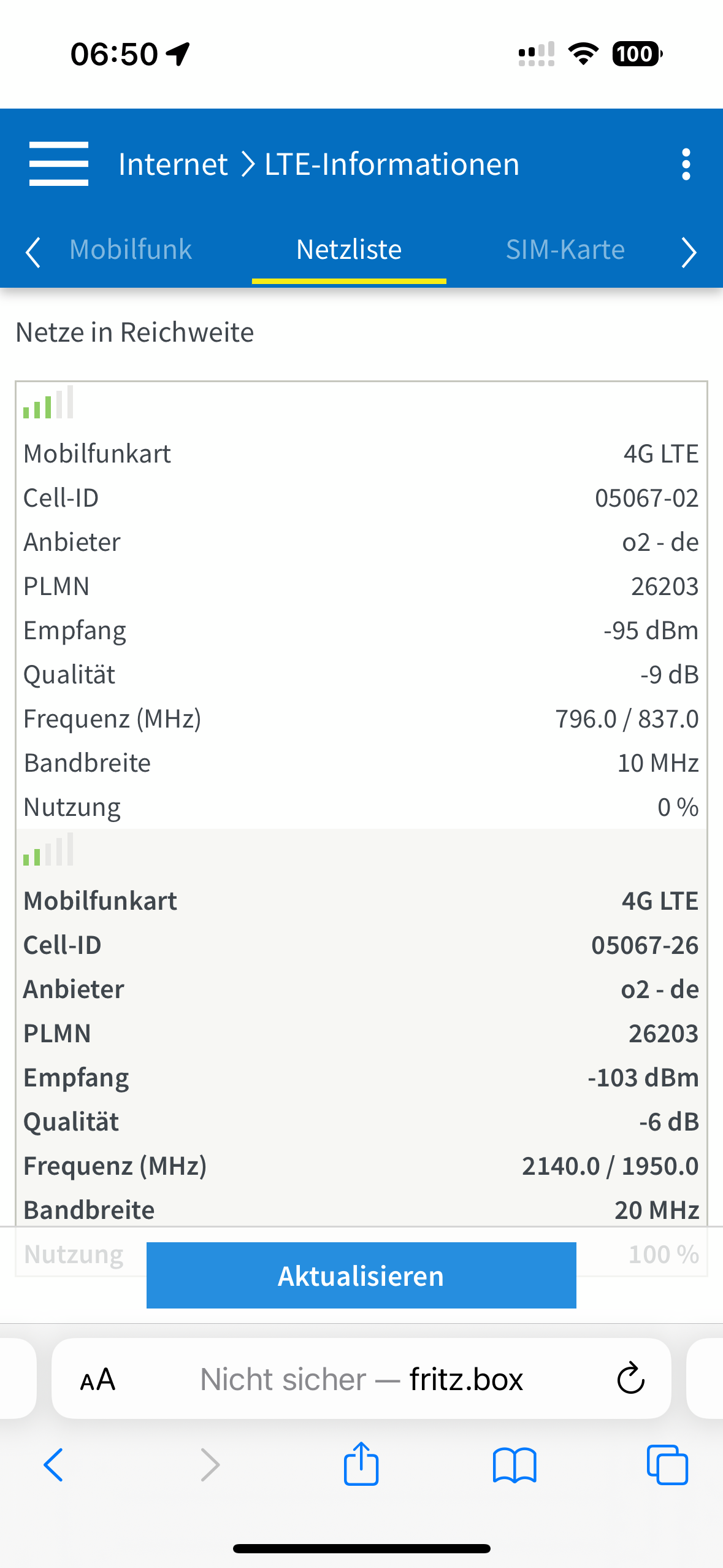Tap the Aktualisieren button
723x1568 pixels.
click(x=361, y=1275)
